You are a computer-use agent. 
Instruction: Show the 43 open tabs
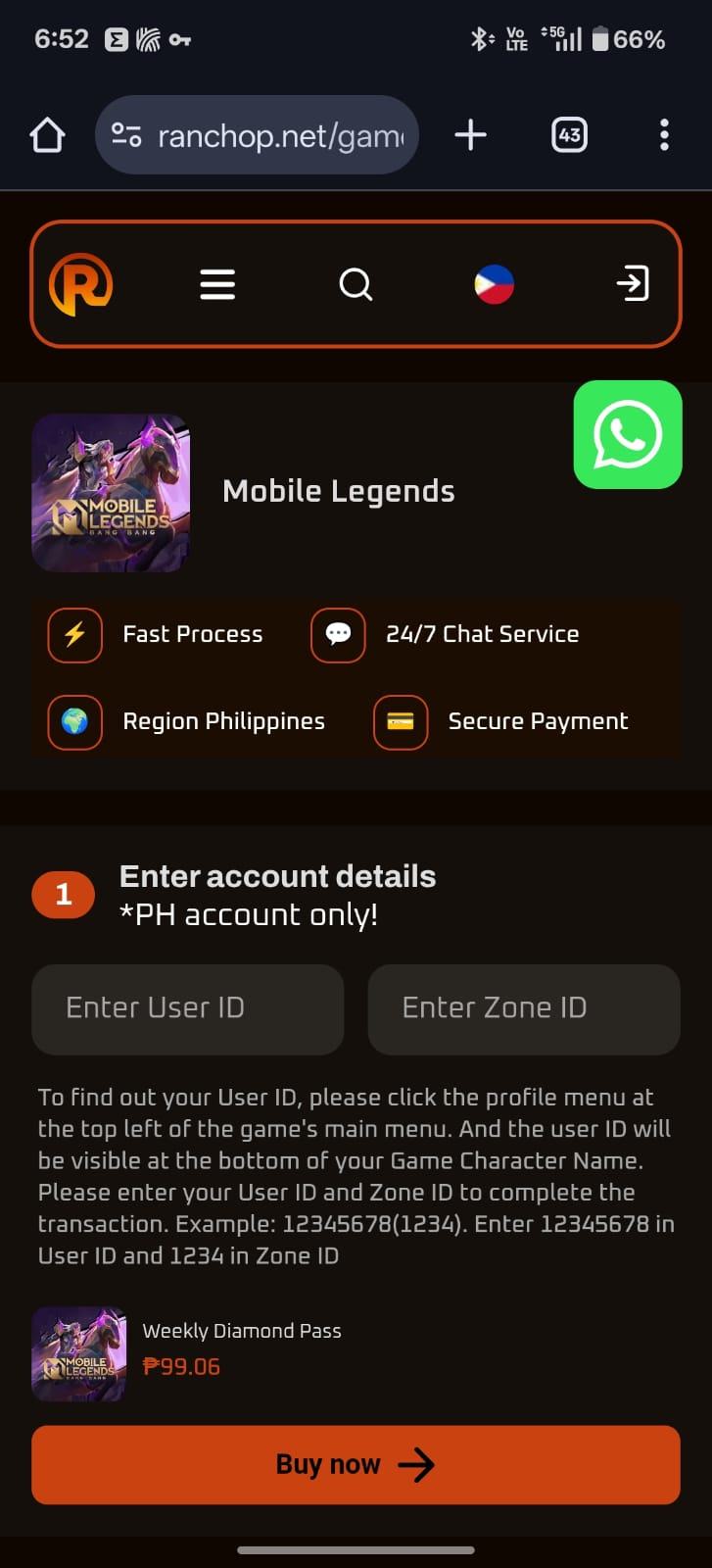(x=569, y=135)
